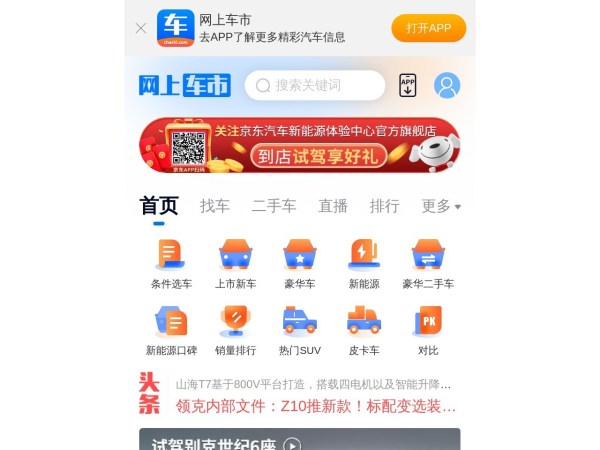Open the 京东汽车 promo banner

(299, 145)
